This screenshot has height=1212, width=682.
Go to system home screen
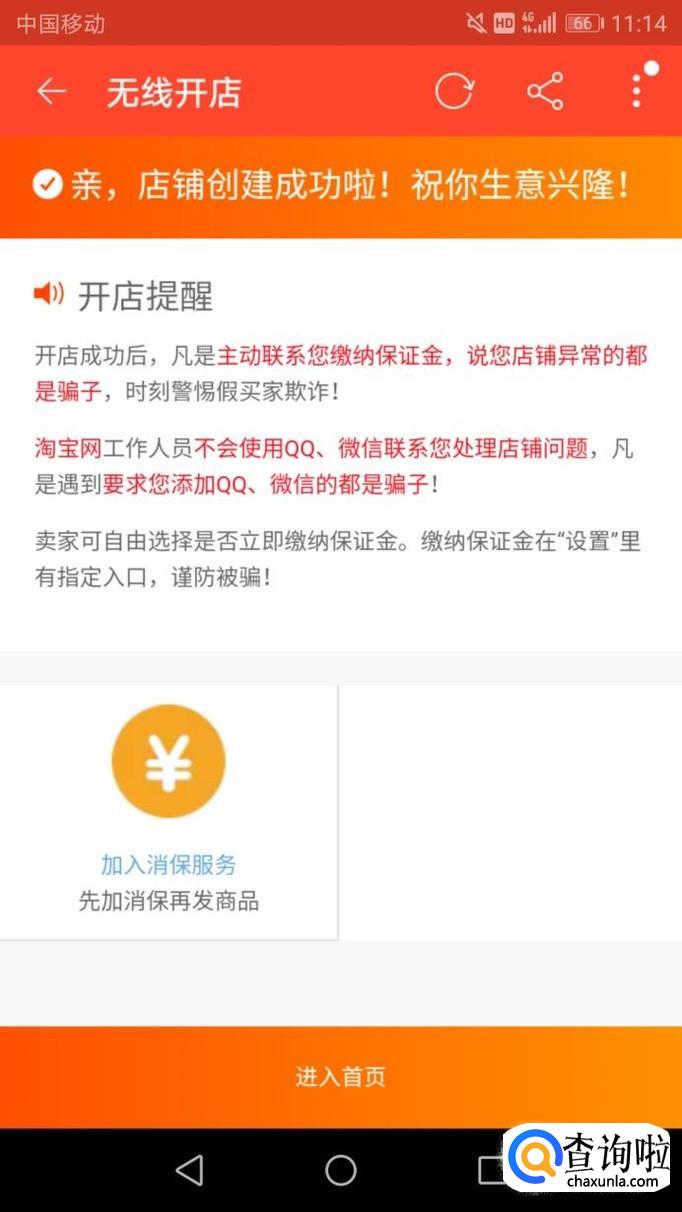click(x=341, y=1170)
